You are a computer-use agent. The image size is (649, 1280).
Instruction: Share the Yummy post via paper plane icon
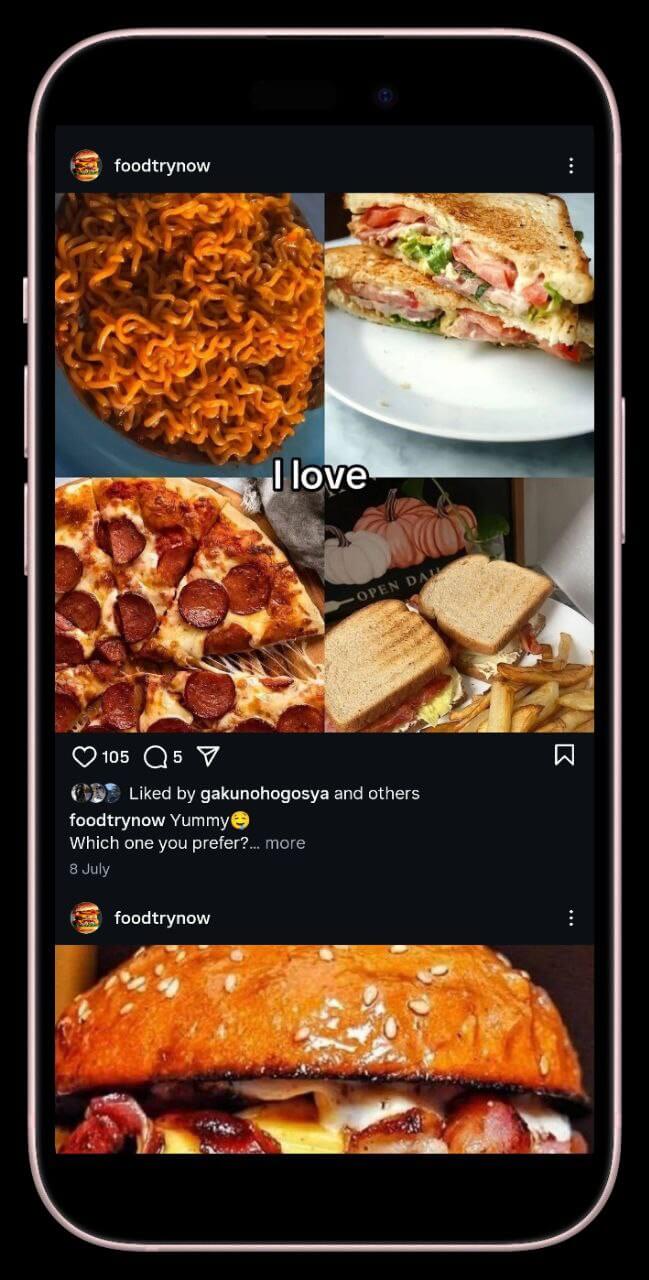tap(207, 756)
